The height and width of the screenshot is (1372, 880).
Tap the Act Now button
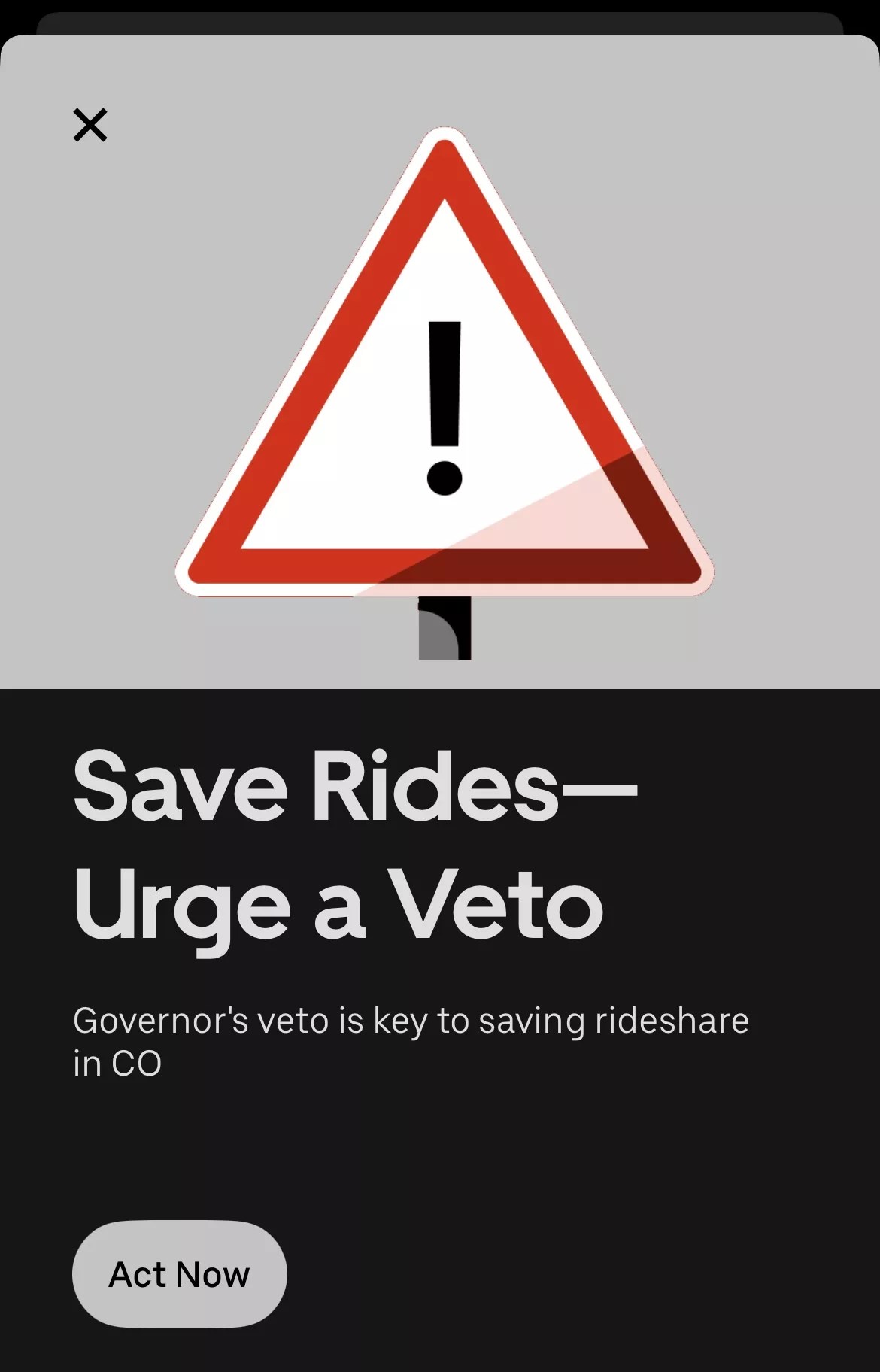179,1274
